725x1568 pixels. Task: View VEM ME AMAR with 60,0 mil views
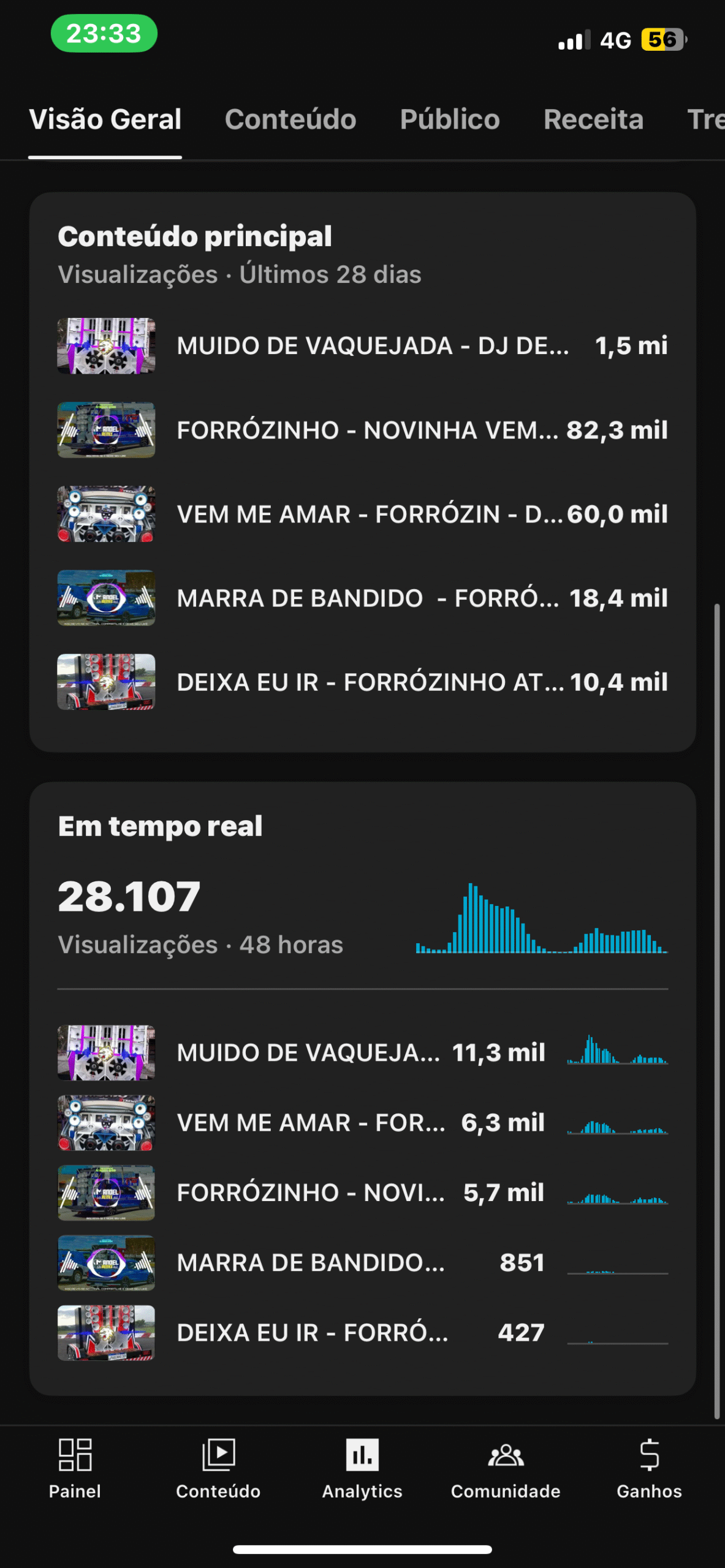click(x=362, y=514)
